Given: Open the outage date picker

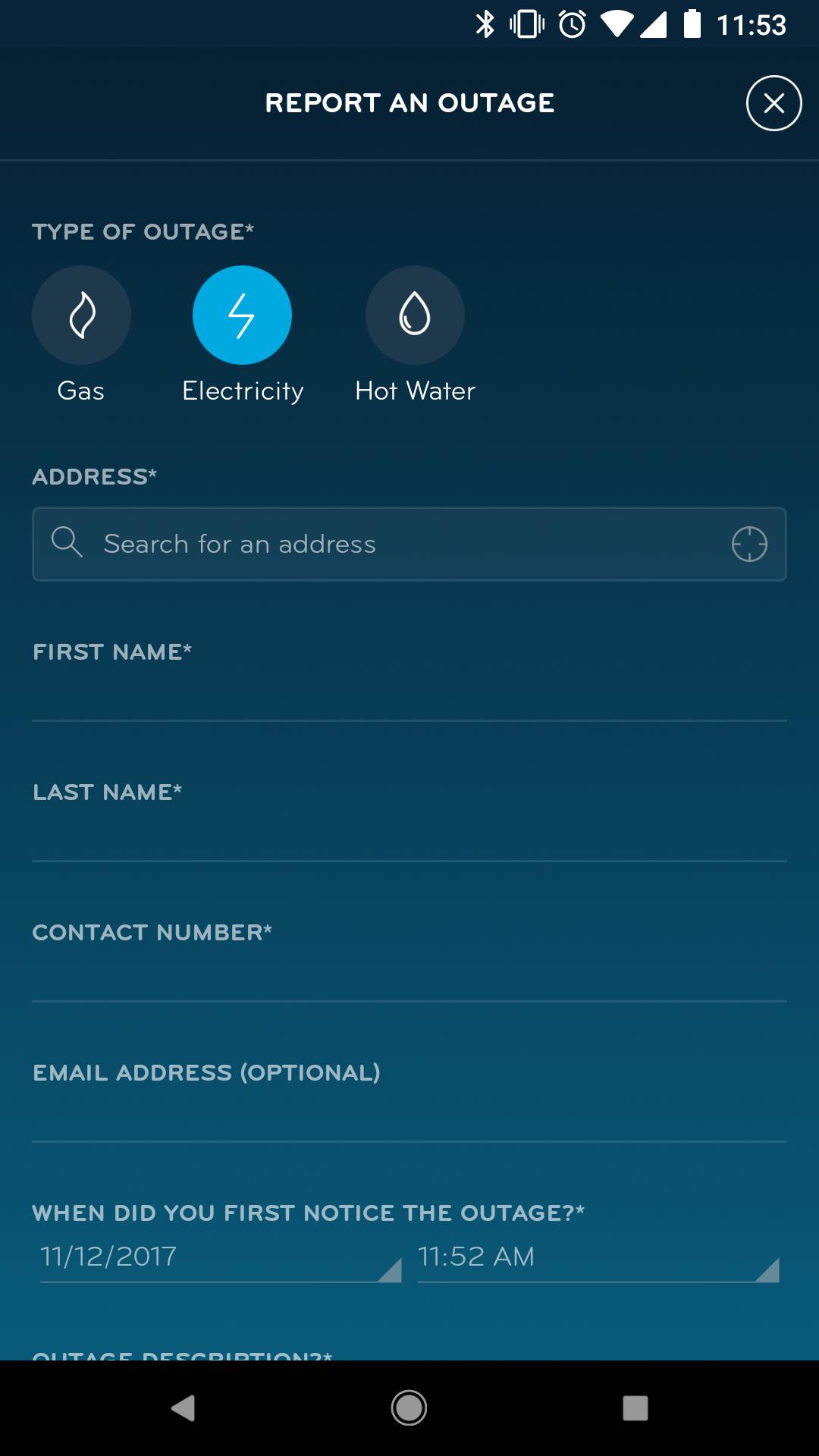Looking at the screenshot, I should 220,1258.
